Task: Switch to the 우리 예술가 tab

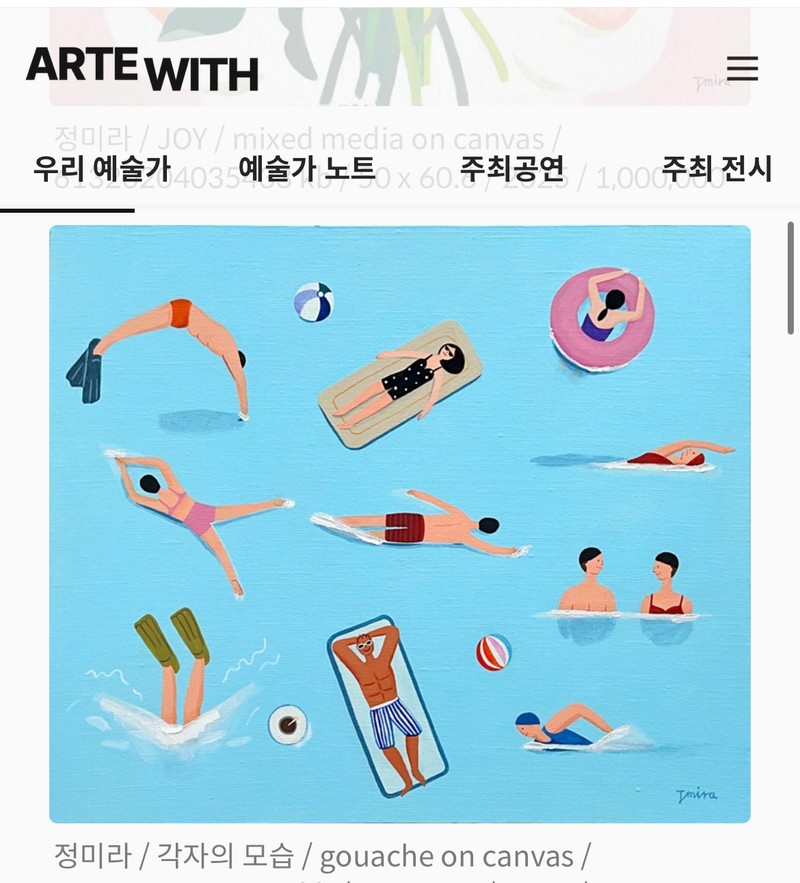Action: [101, 168]
